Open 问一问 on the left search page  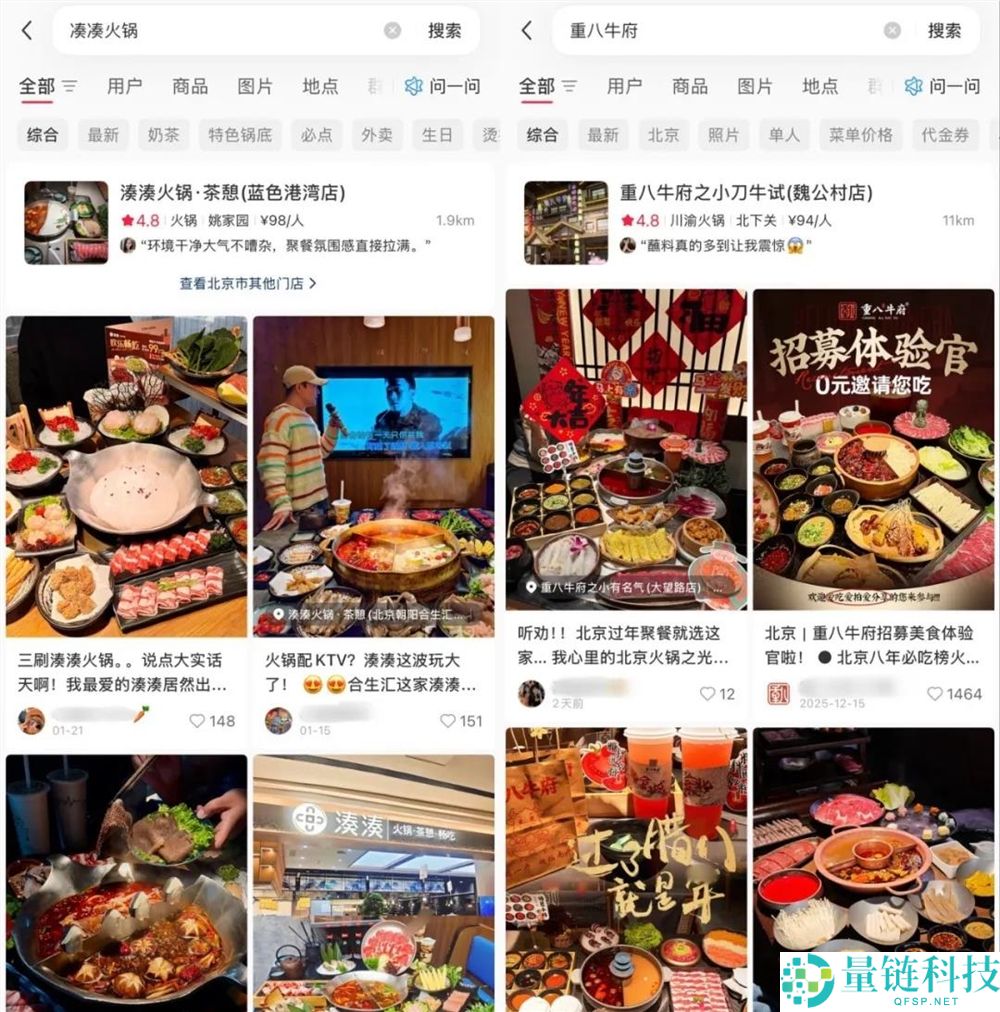coord(449,86)
